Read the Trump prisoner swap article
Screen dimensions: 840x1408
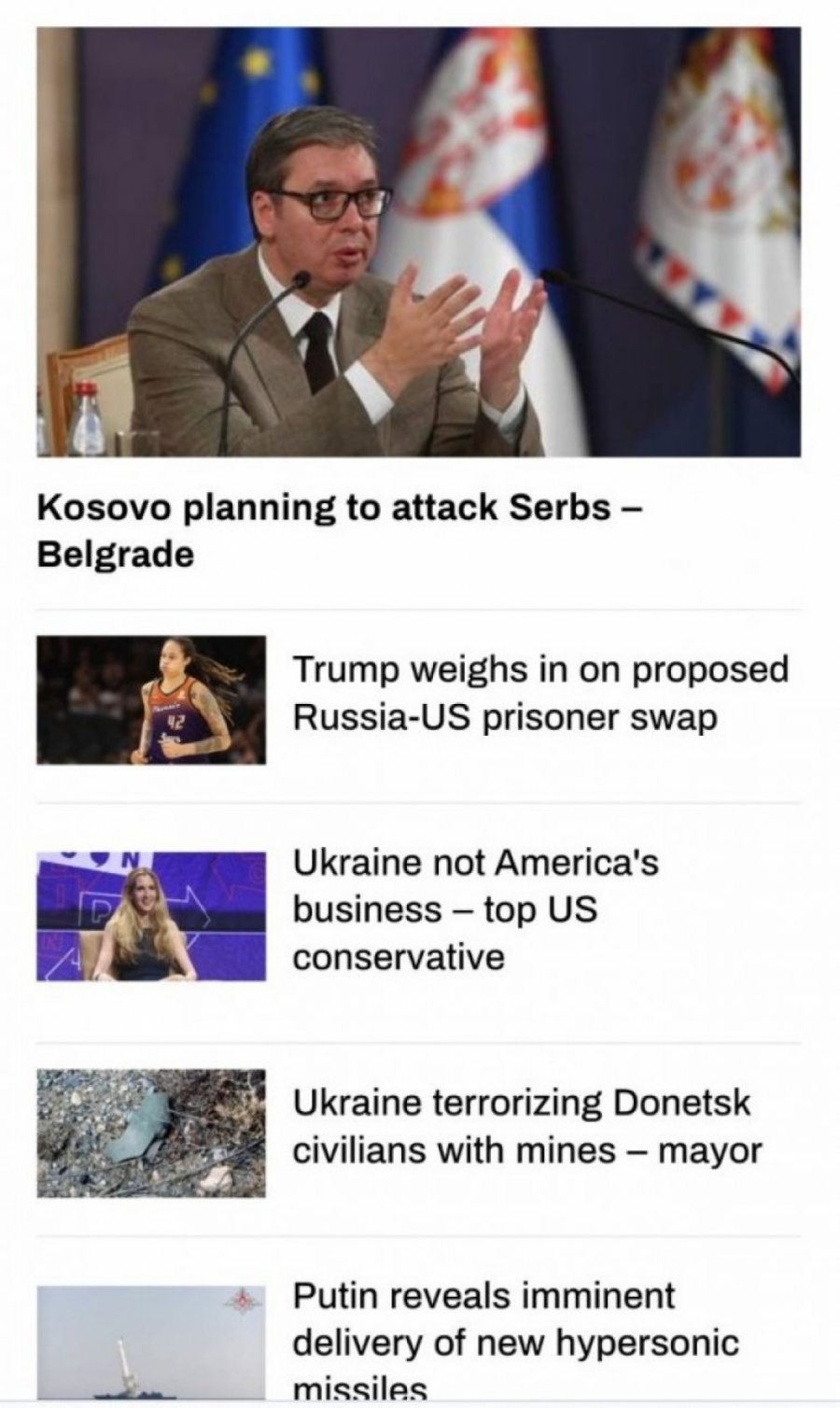tap(539, 694)
